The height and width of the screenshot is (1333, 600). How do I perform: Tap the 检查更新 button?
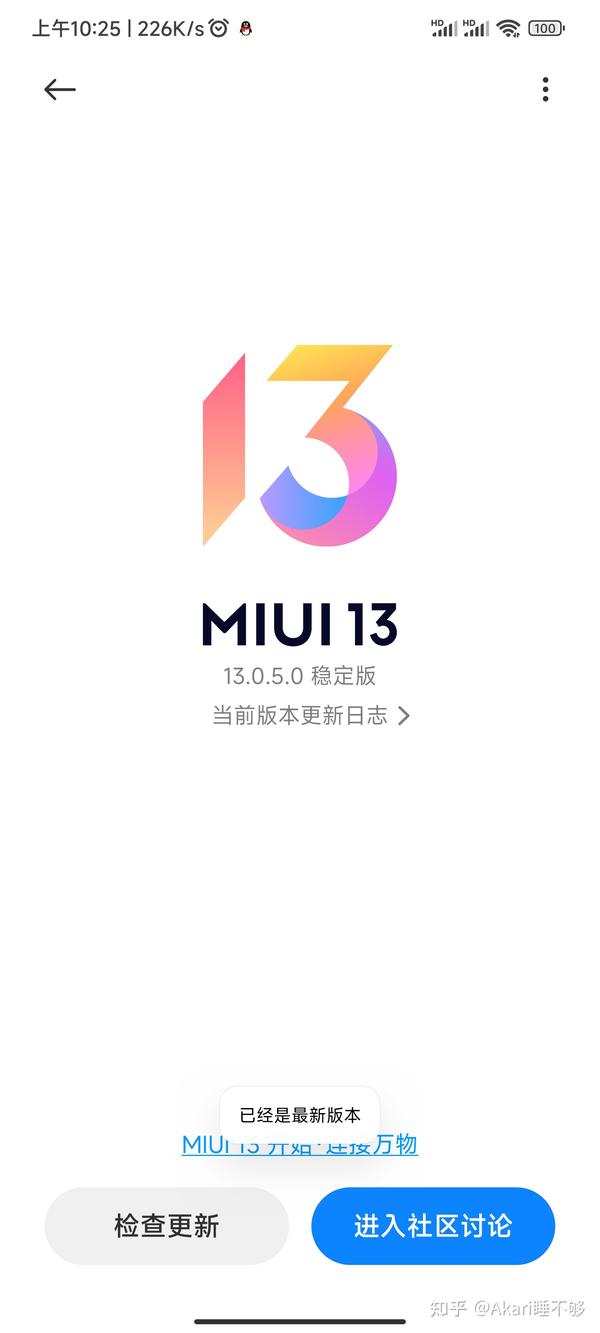point(166,1226)
